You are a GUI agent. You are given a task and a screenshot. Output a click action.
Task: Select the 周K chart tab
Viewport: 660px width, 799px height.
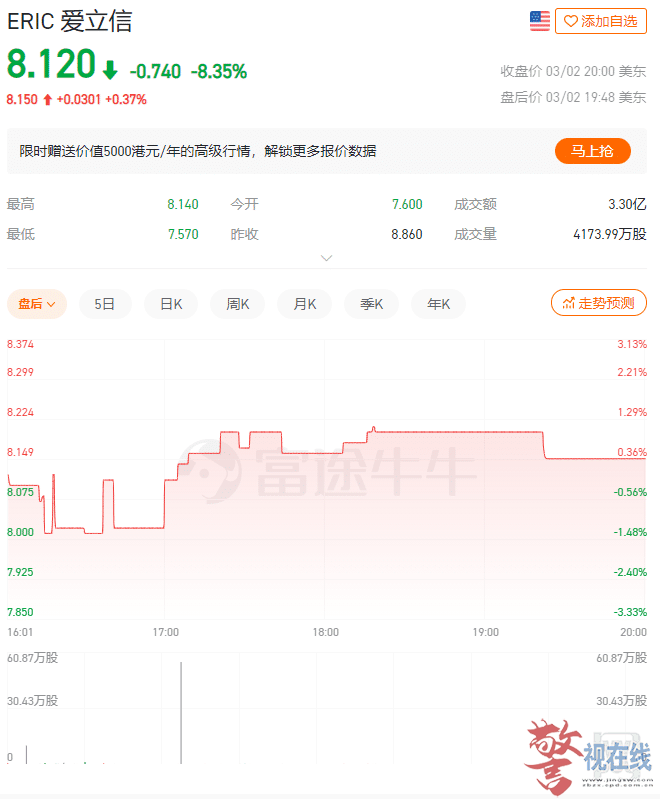[238, 304]
